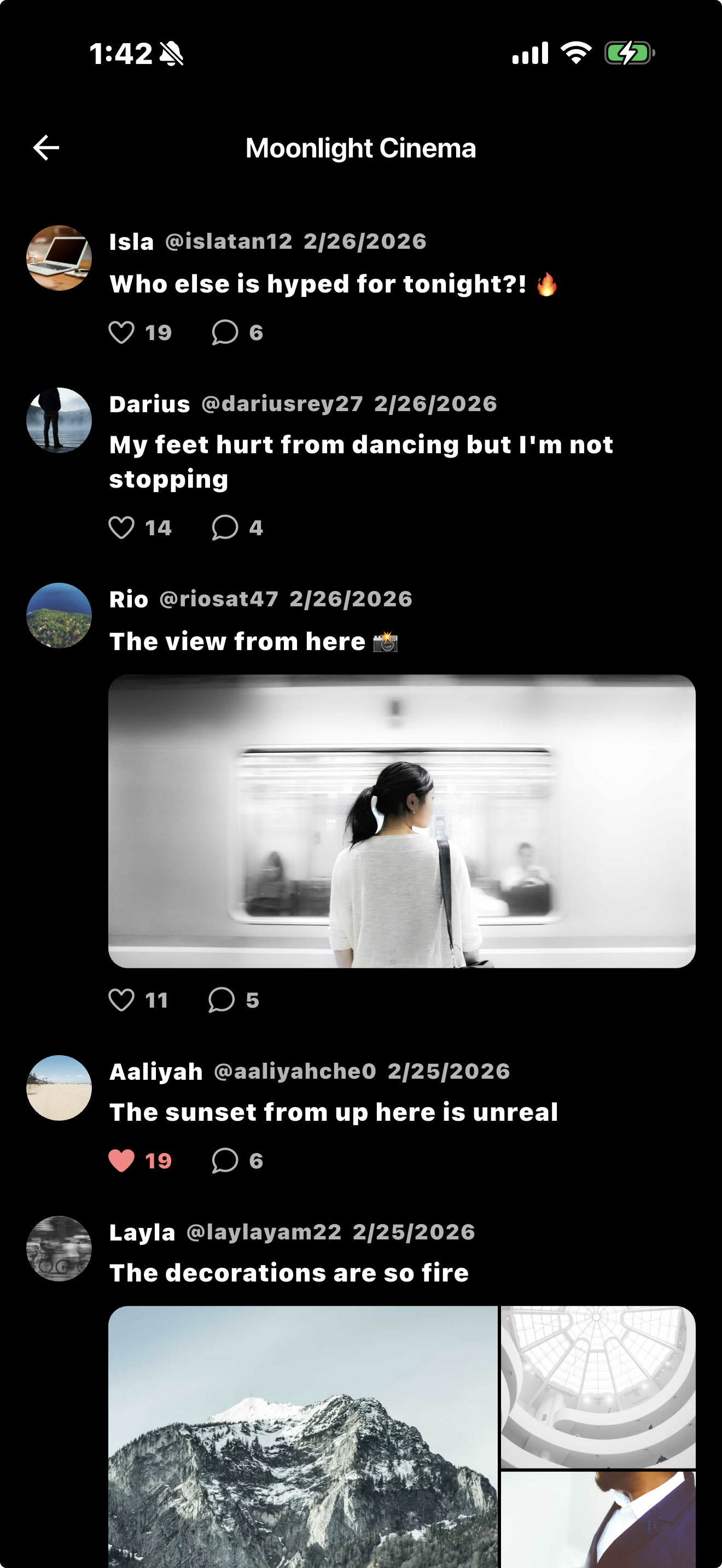Open Layla's profile avatar
Screen dimensions: 722x1568
pos(59,1249)
